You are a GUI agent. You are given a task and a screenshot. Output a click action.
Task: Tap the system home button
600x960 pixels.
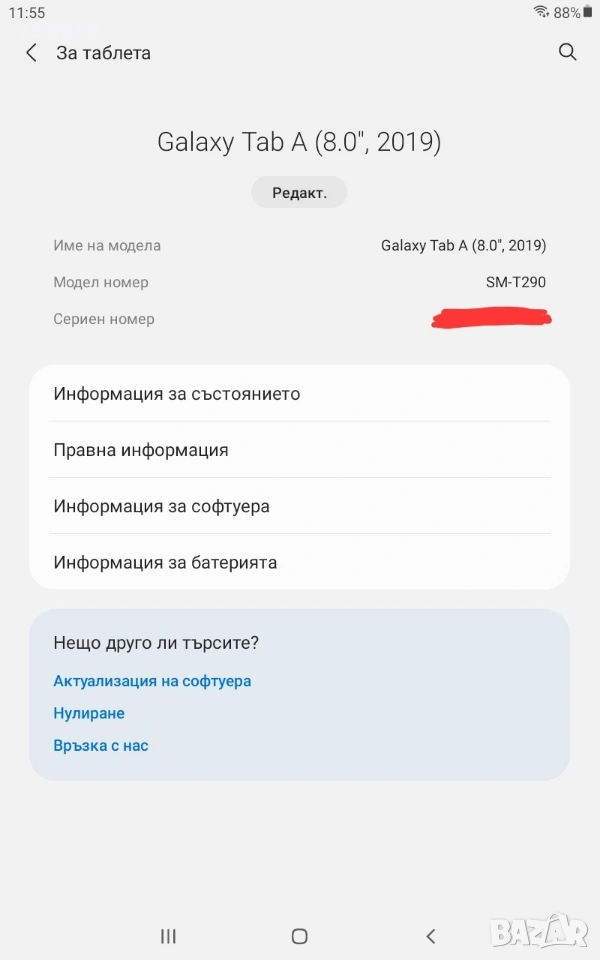(x=299, y=936)
